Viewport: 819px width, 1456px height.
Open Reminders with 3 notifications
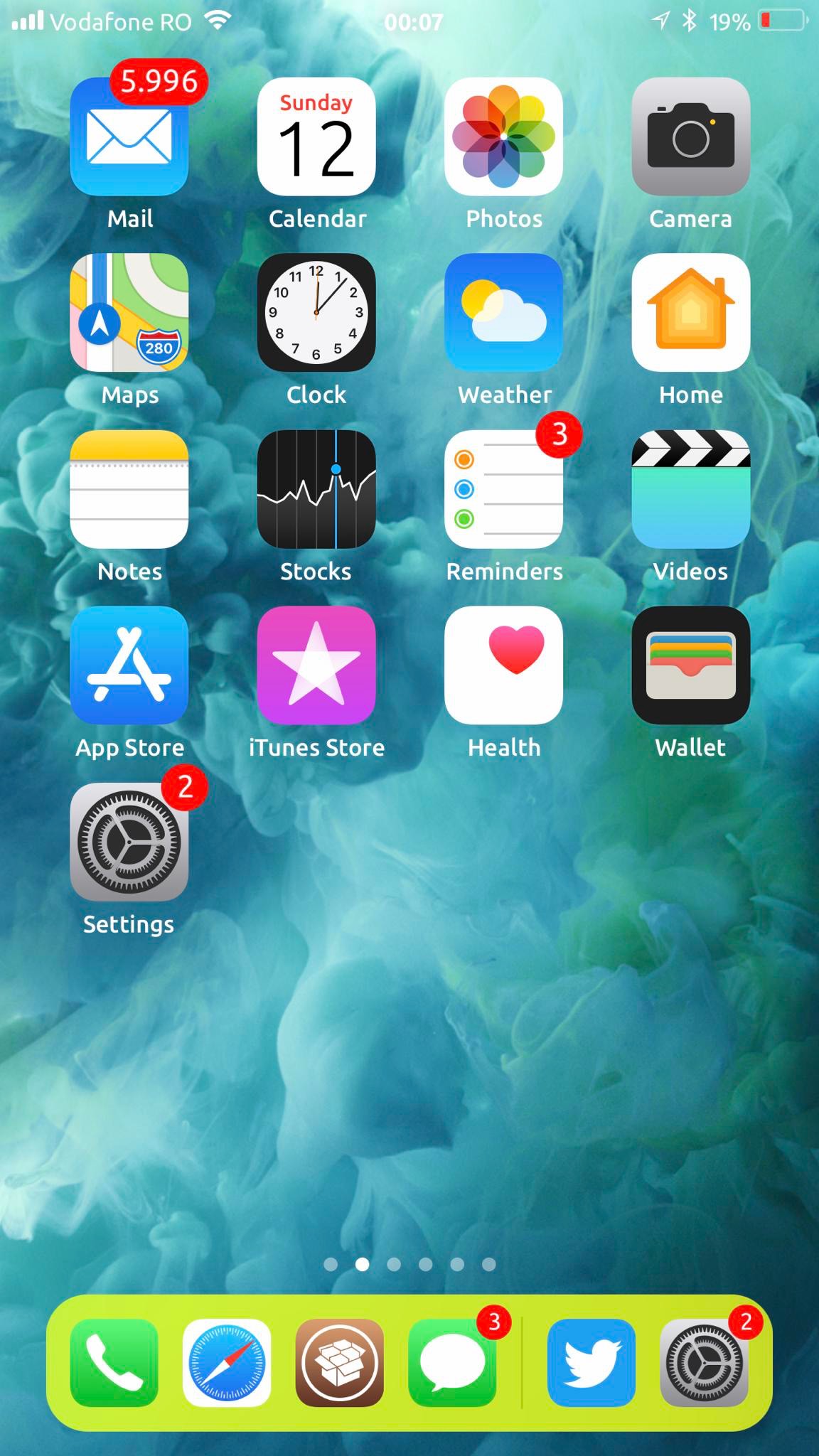point(504,491)
